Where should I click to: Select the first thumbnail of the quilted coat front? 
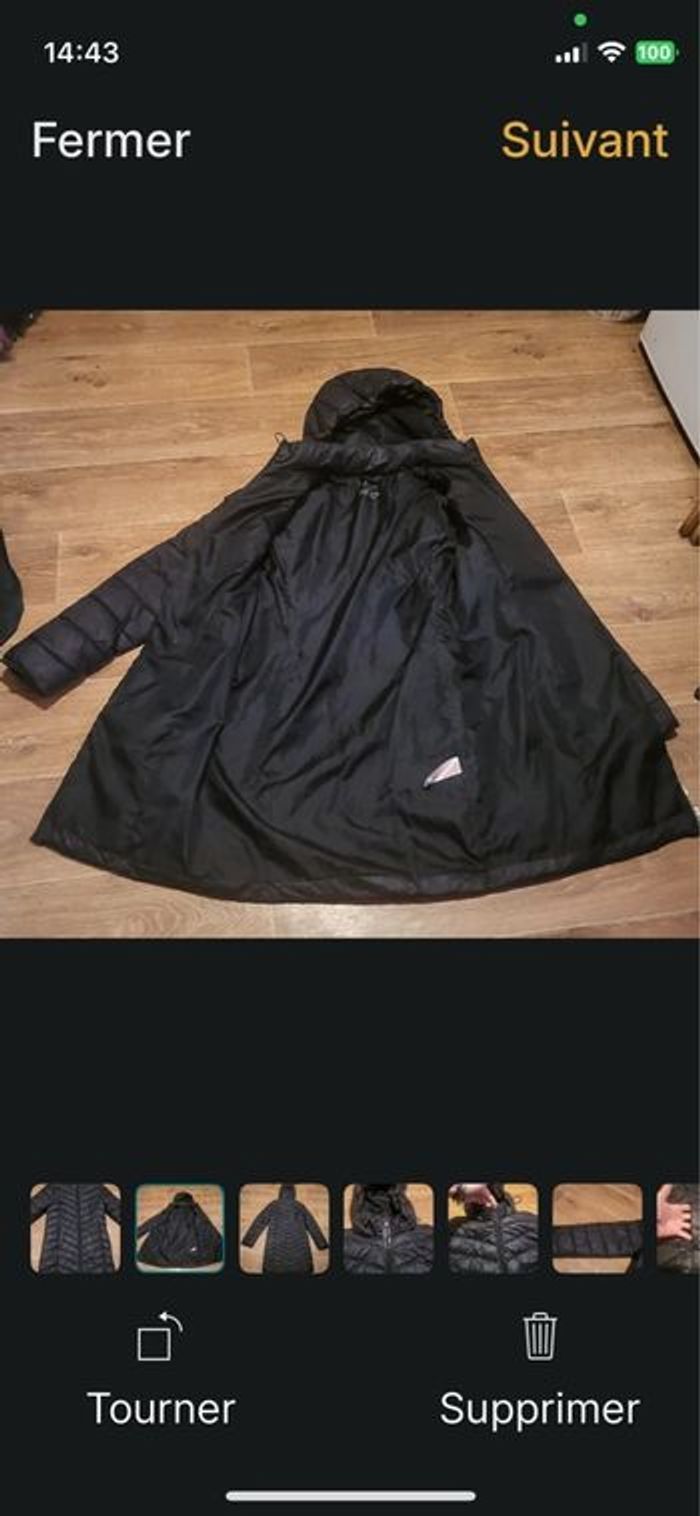(76, 1227)
